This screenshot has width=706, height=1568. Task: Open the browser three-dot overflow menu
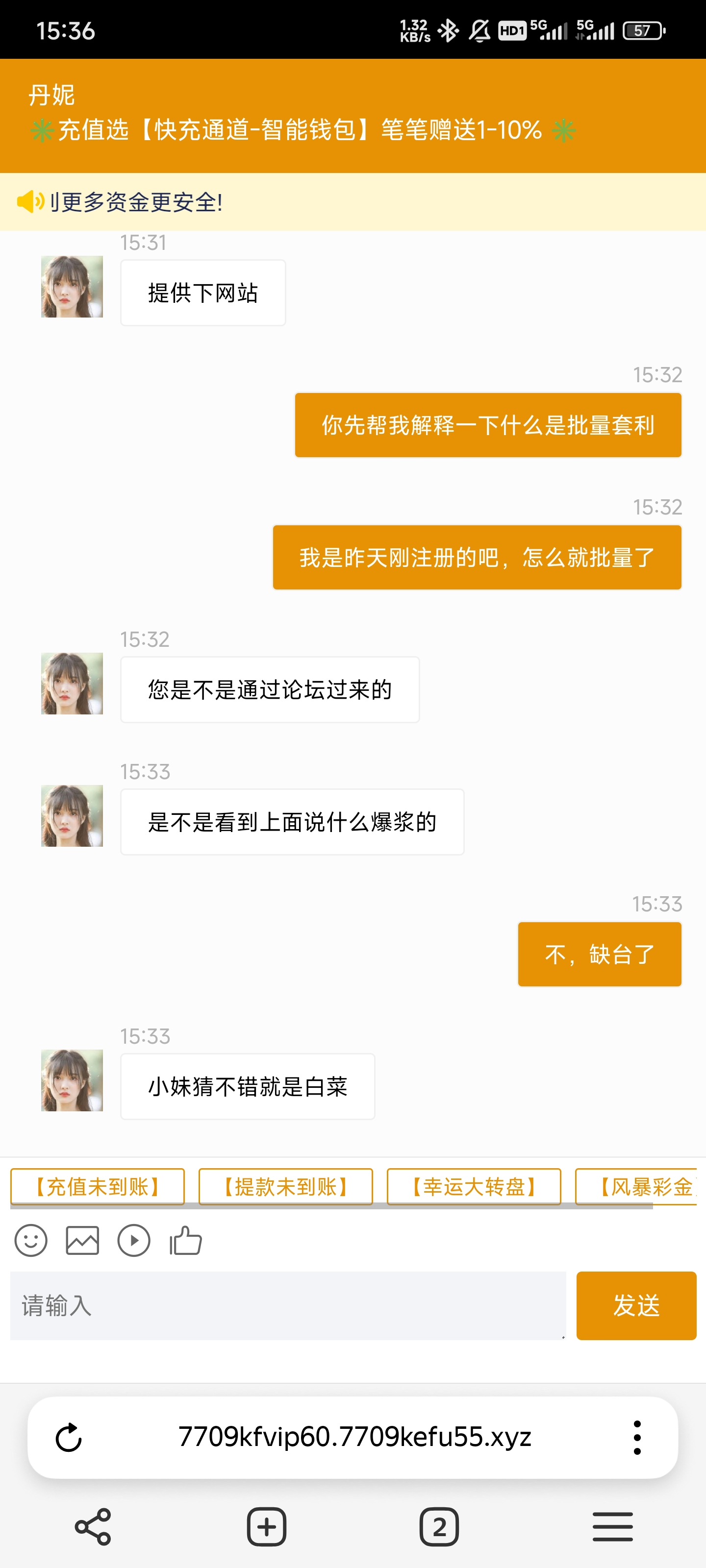[638, 1437]
